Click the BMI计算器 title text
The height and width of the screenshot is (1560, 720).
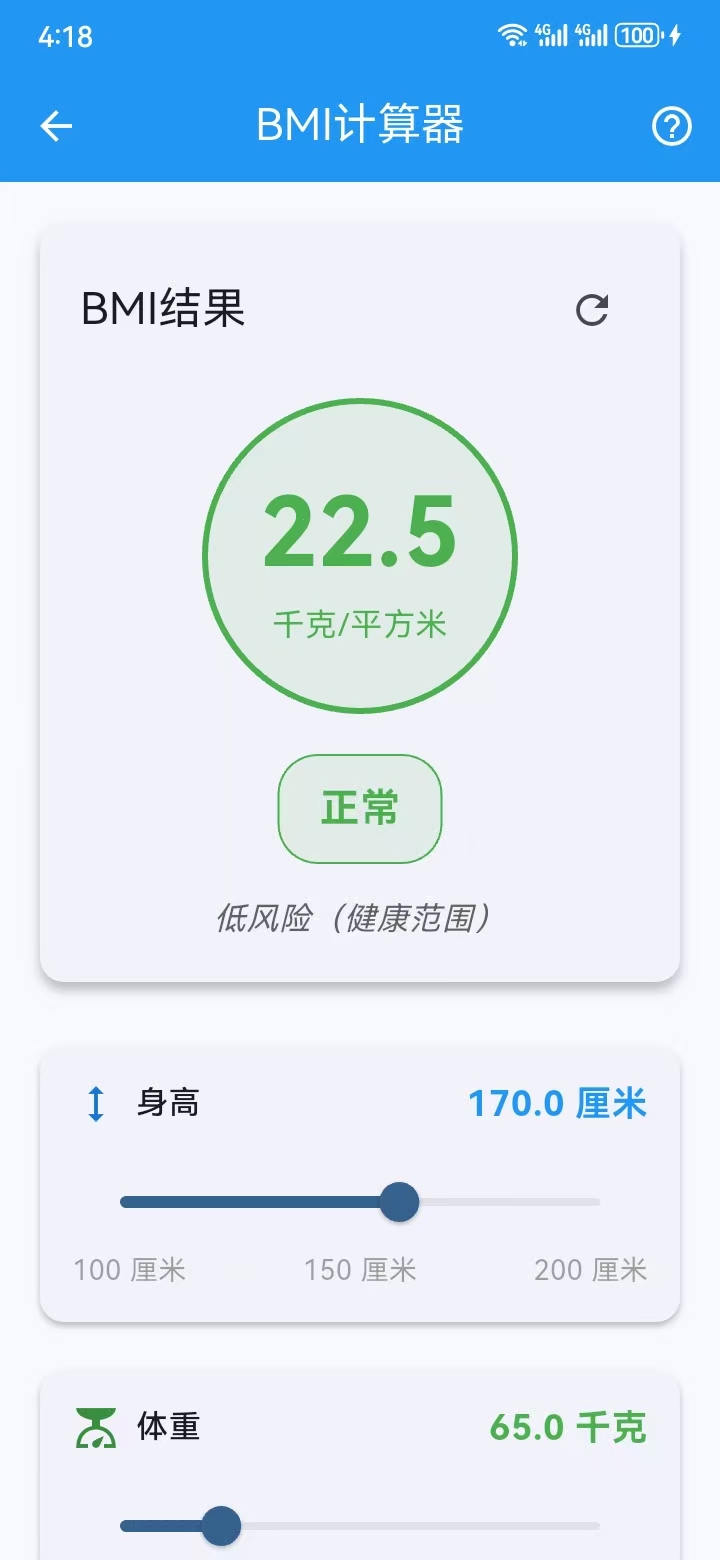360,124
